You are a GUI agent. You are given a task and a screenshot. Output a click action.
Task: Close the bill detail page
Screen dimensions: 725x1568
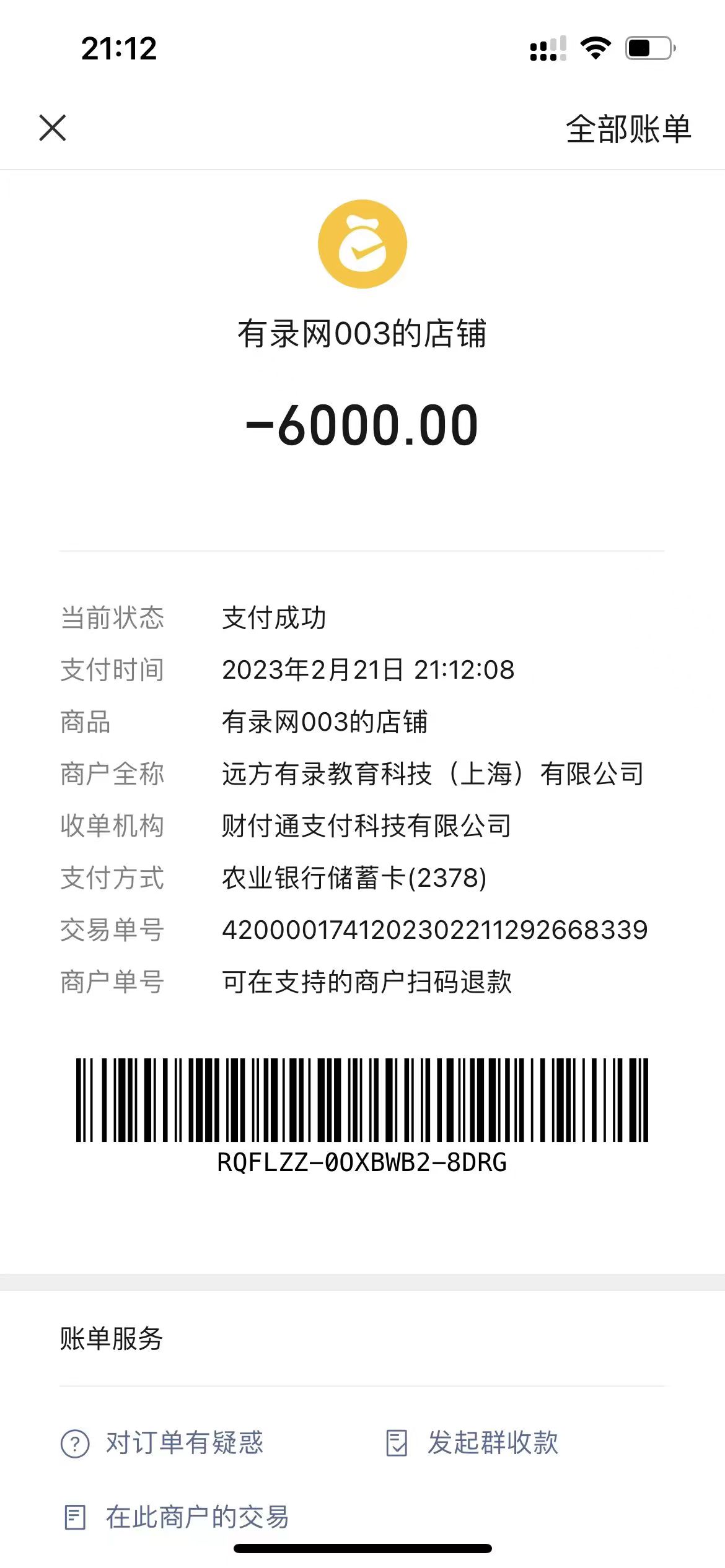pos(53,128)
